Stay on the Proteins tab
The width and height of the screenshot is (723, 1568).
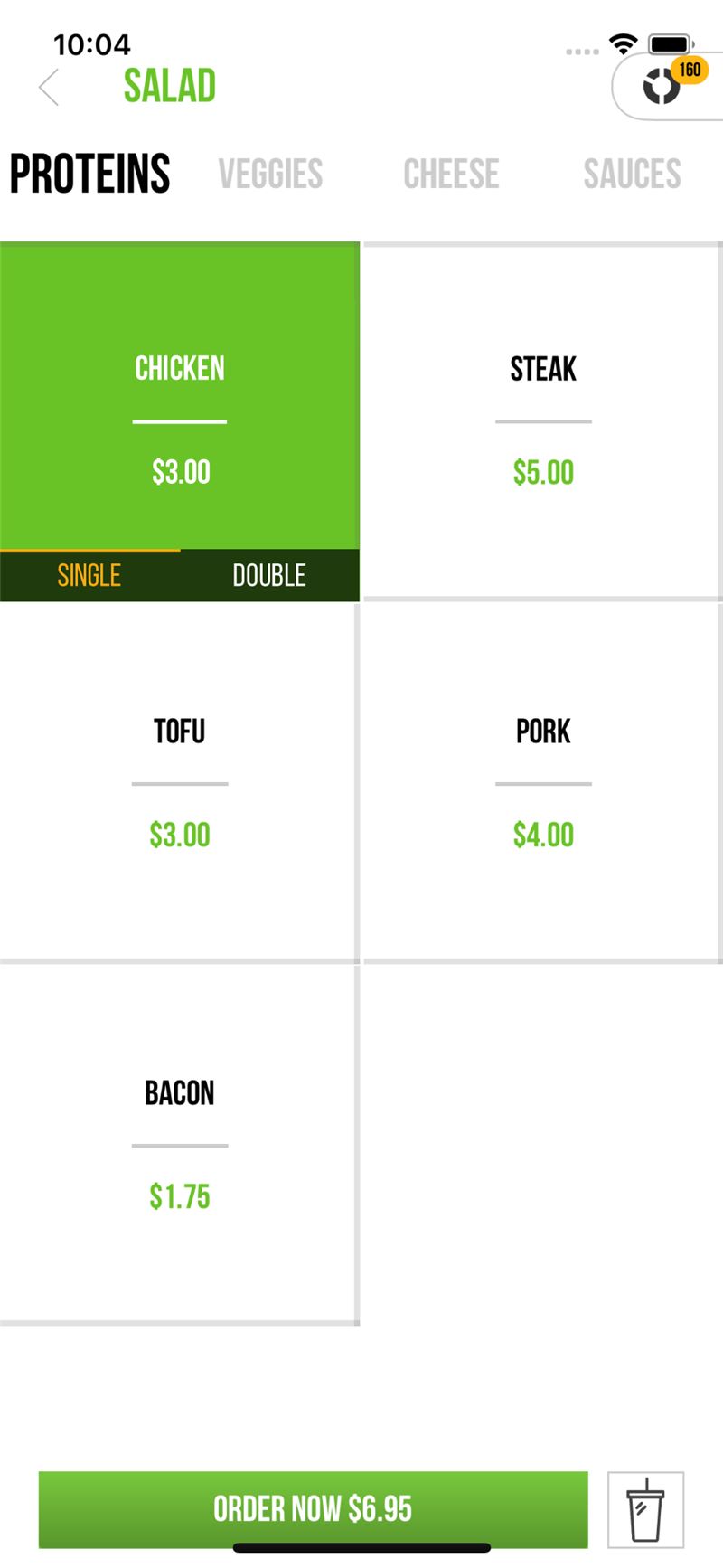click(x=89, y=174)
